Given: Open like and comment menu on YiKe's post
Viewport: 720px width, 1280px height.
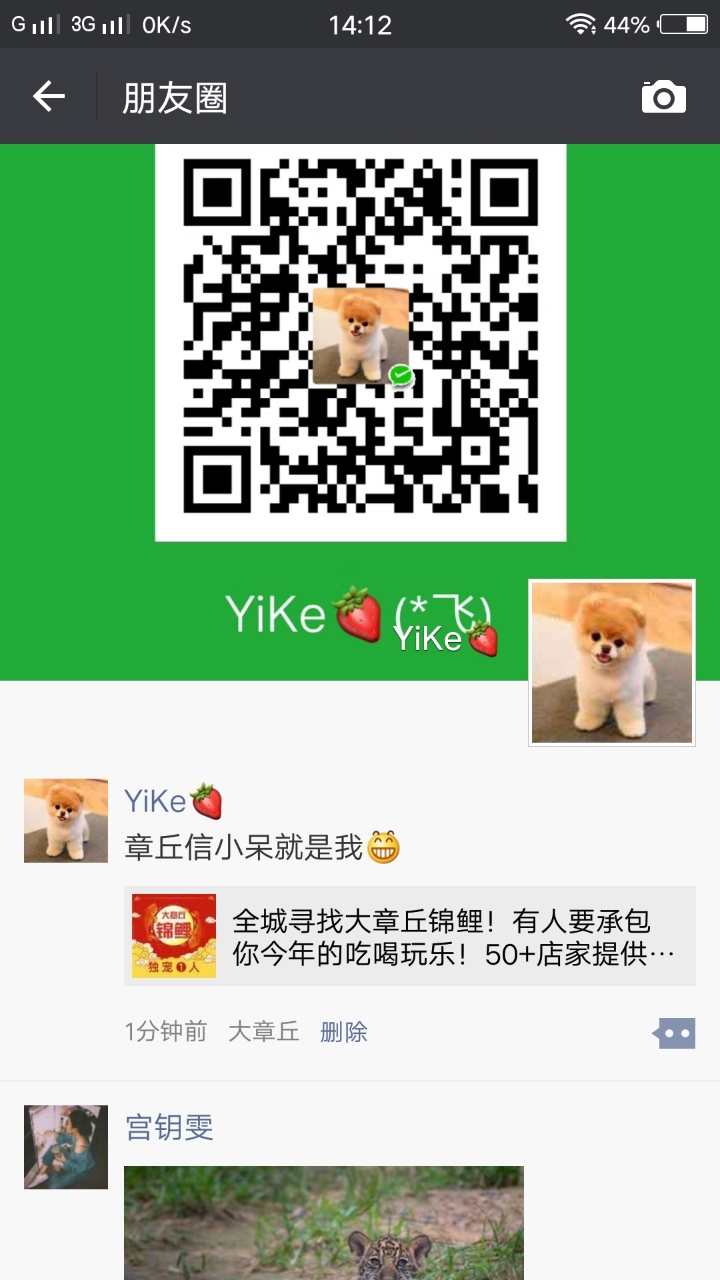Looking at the screenshot, I should click(675, 1033).
